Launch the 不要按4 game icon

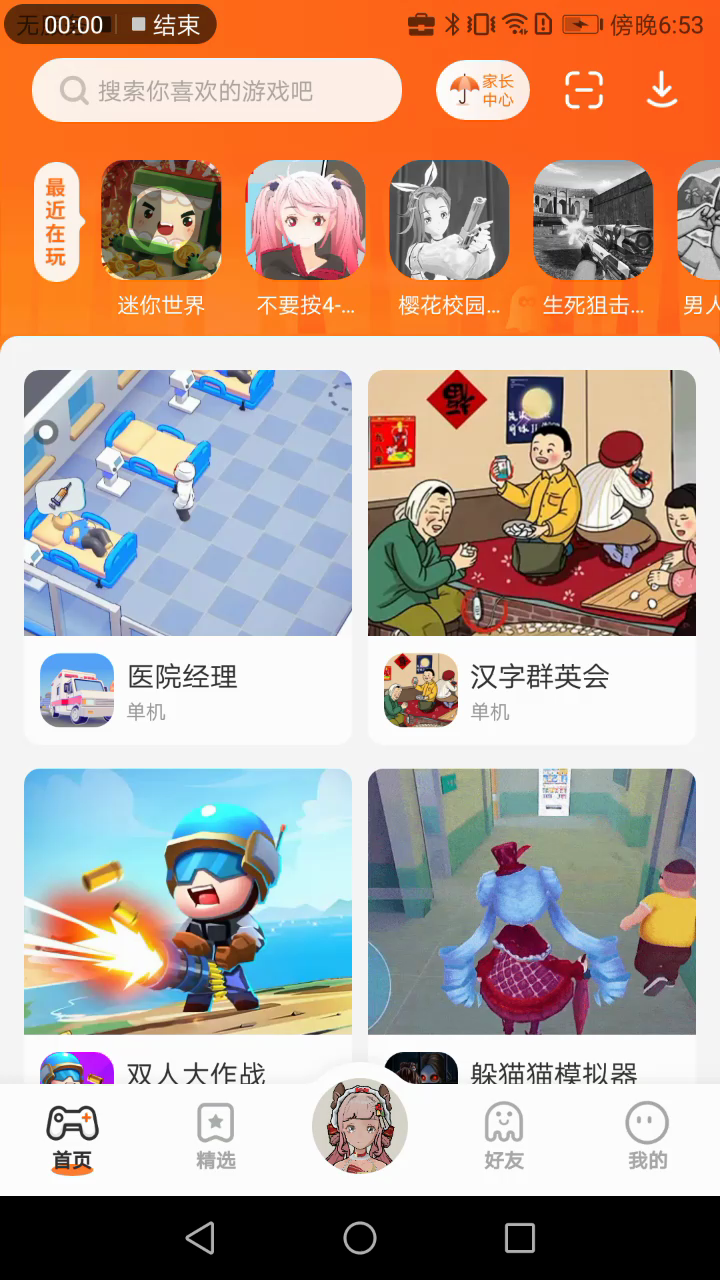click(x=306, y=220)
